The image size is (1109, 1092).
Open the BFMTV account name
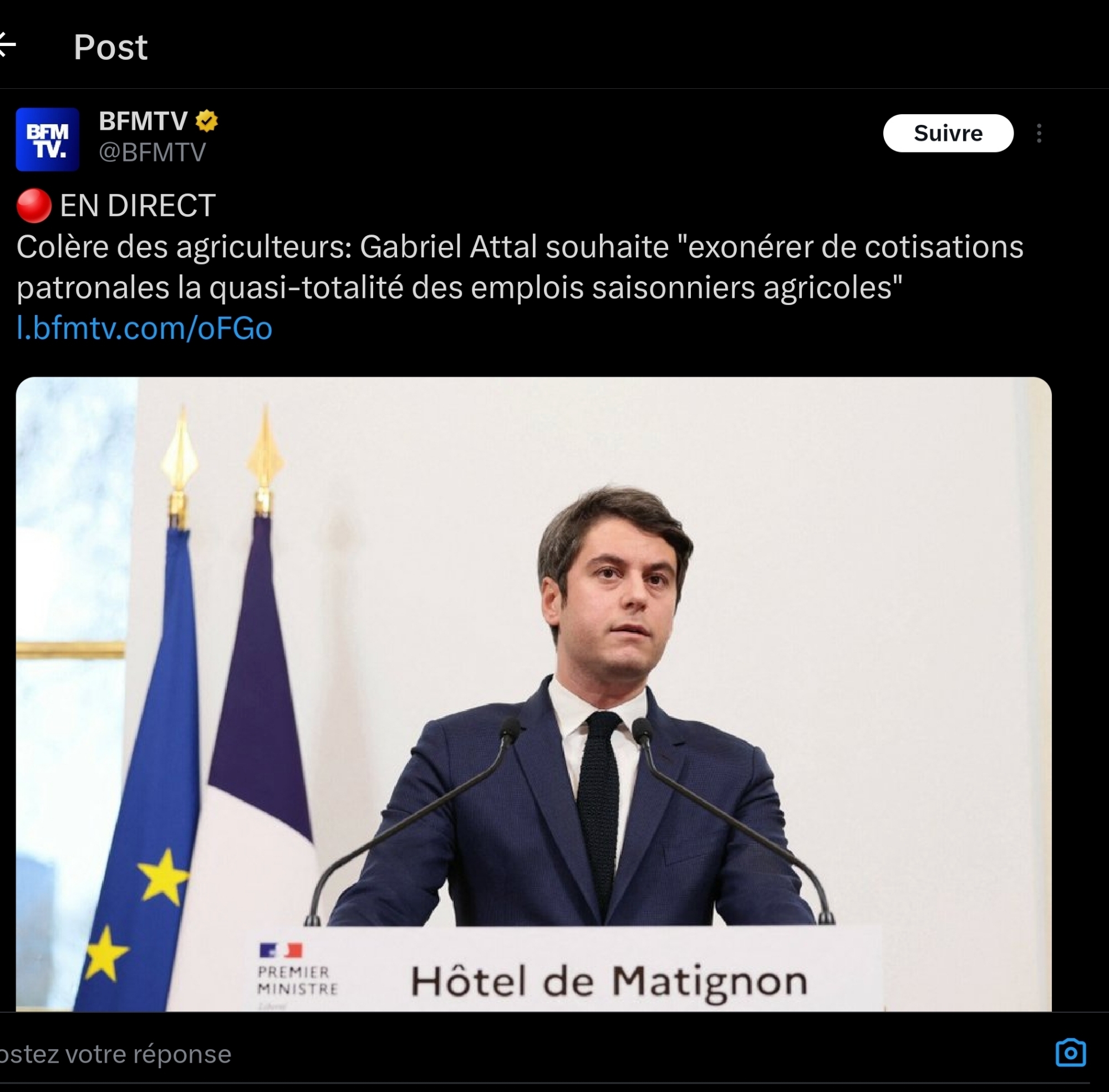[x=144, y=121]
